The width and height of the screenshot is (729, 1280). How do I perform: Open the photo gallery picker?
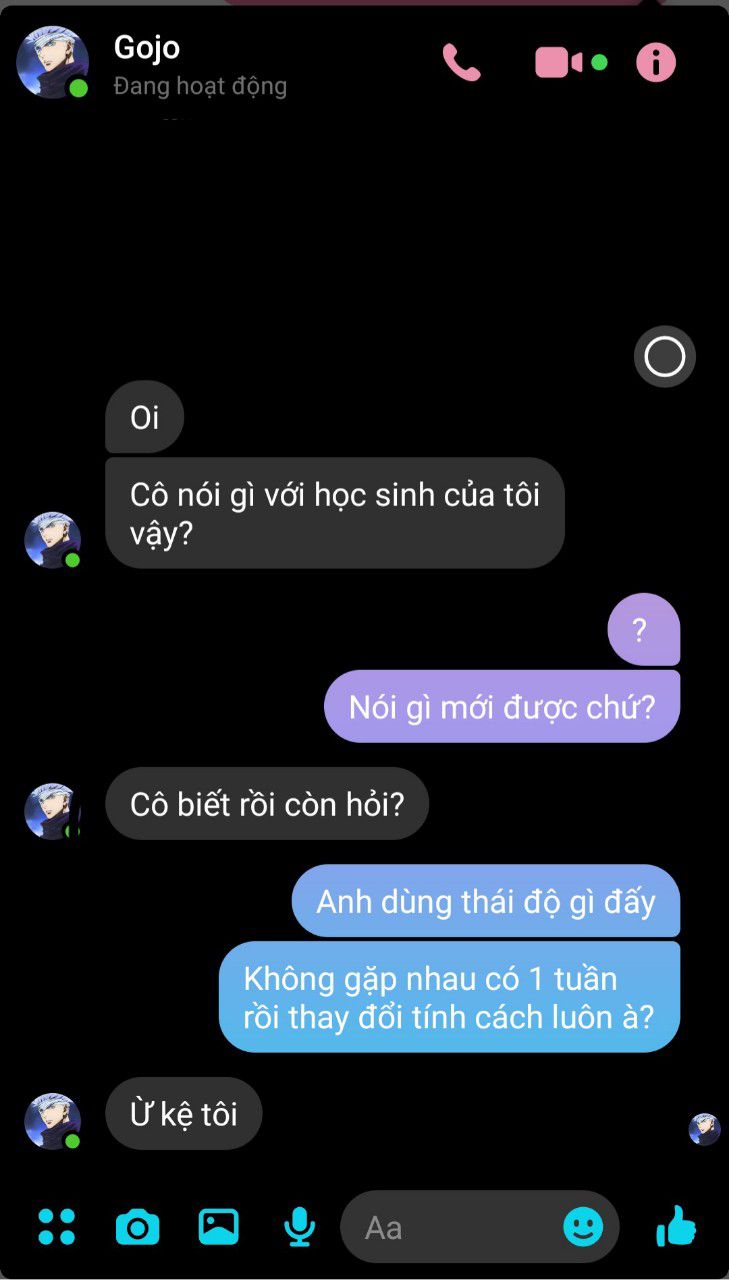click(218, 1226)
